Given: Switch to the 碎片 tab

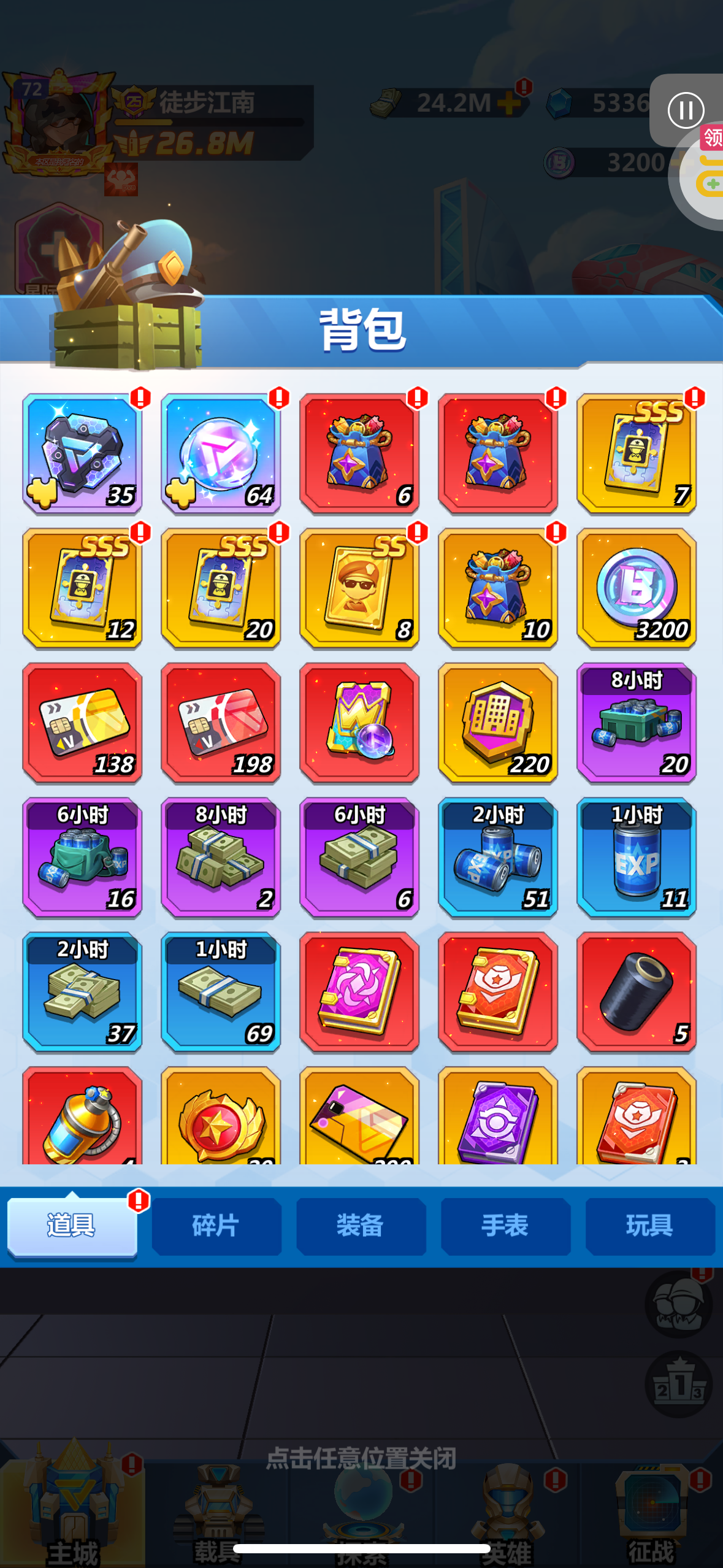Looking at the screenshot, I should (x=216, y=1226).
